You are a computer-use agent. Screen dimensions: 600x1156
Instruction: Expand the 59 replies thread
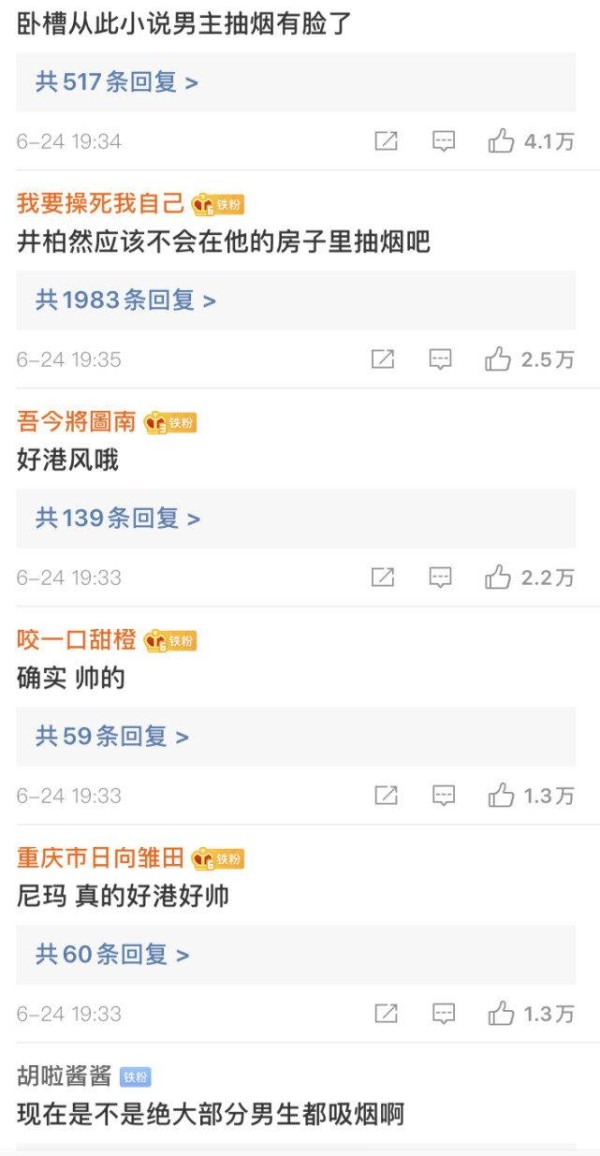(x=112, y=737)
